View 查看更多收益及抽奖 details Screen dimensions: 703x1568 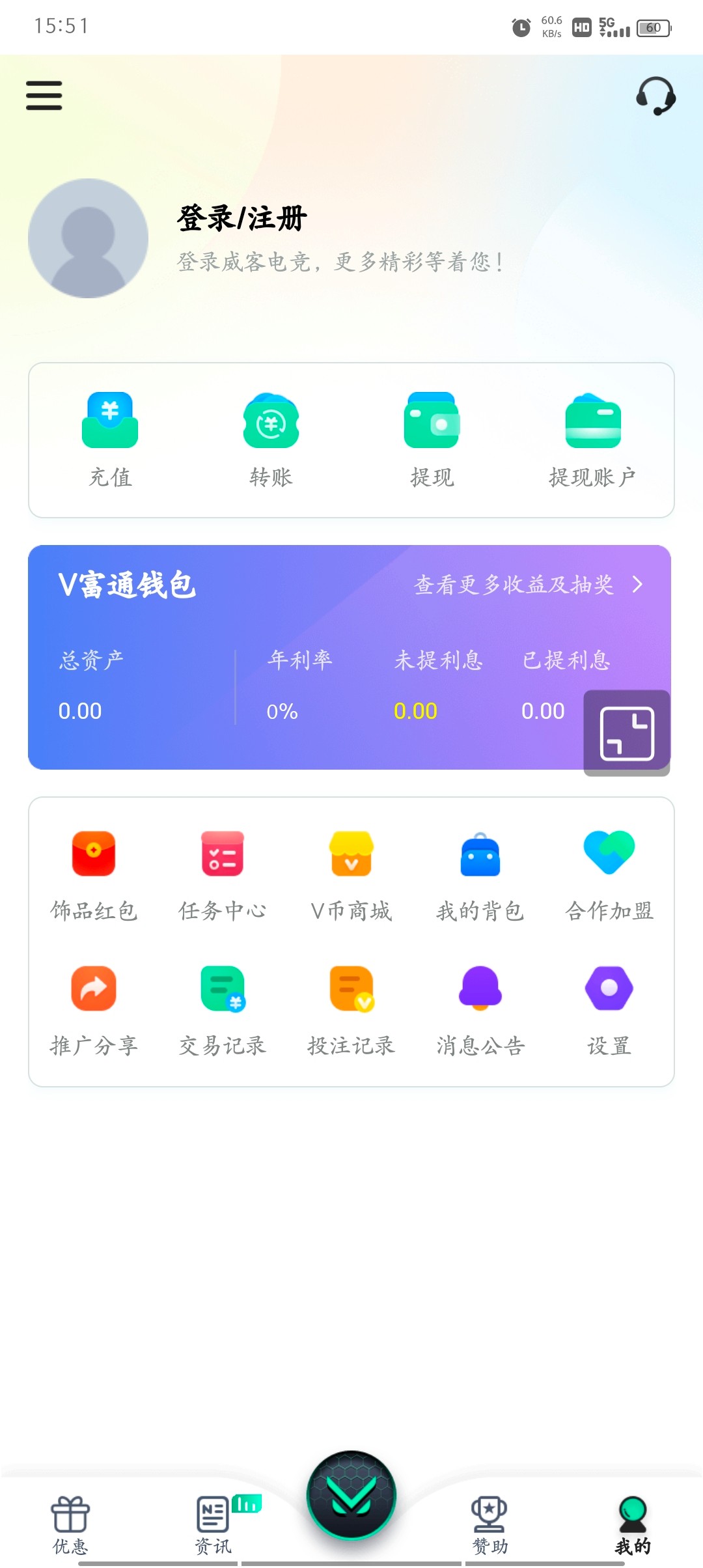(x=529, y=585)
